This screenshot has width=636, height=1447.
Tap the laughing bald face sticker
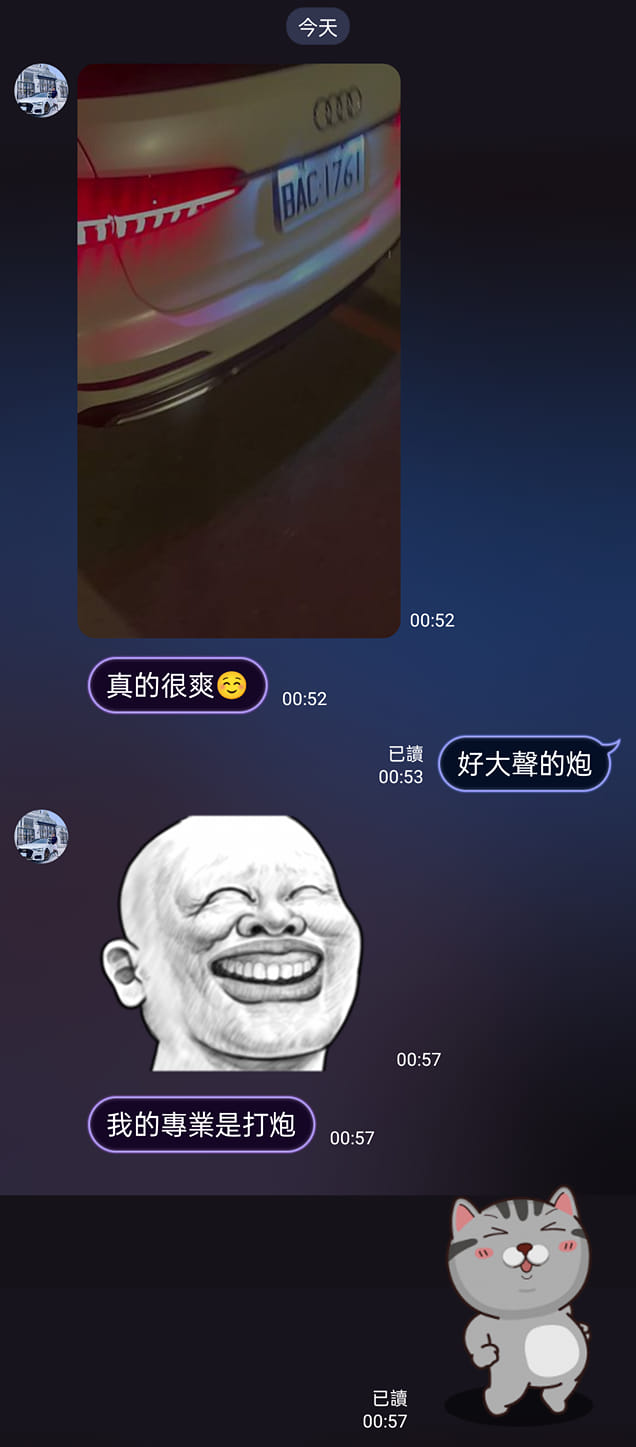(232, 943)
